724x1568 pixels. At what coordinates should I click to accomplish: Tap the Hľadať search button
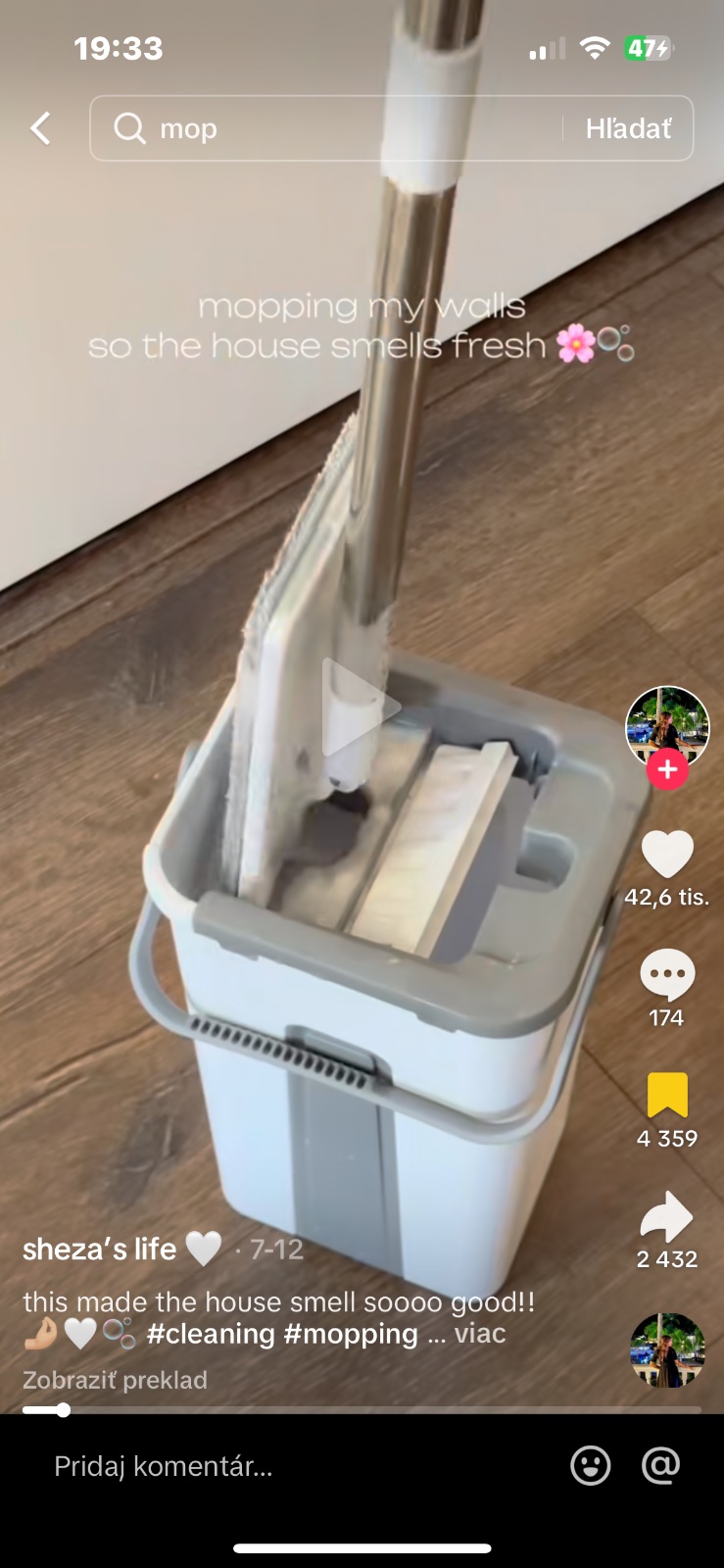(628, 128)
